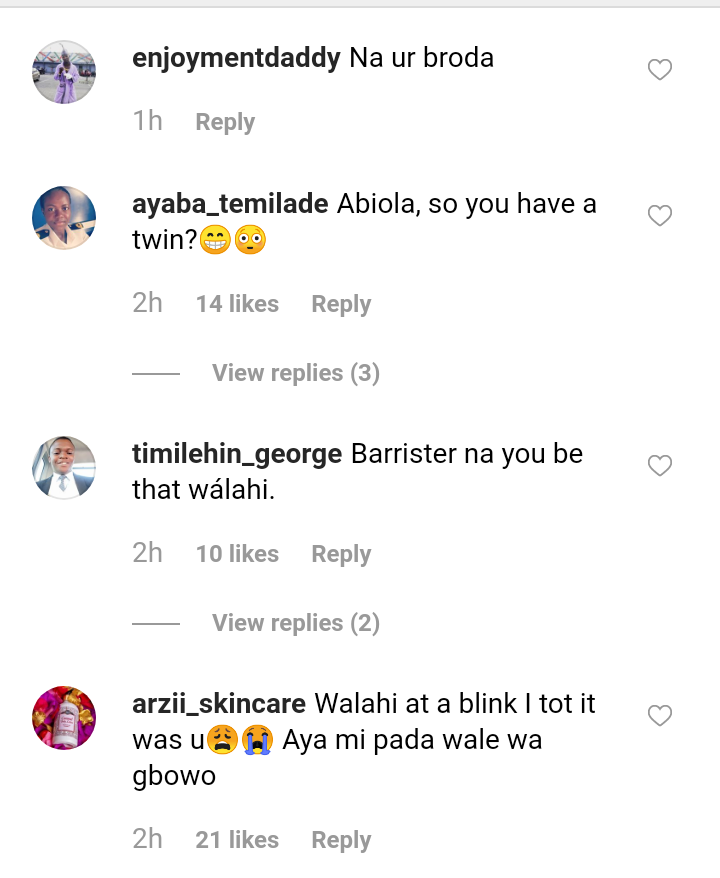The image size is (720, 878).
Task: See the 21 likes on arzii_skincare's comment
Action: [237, 841]
